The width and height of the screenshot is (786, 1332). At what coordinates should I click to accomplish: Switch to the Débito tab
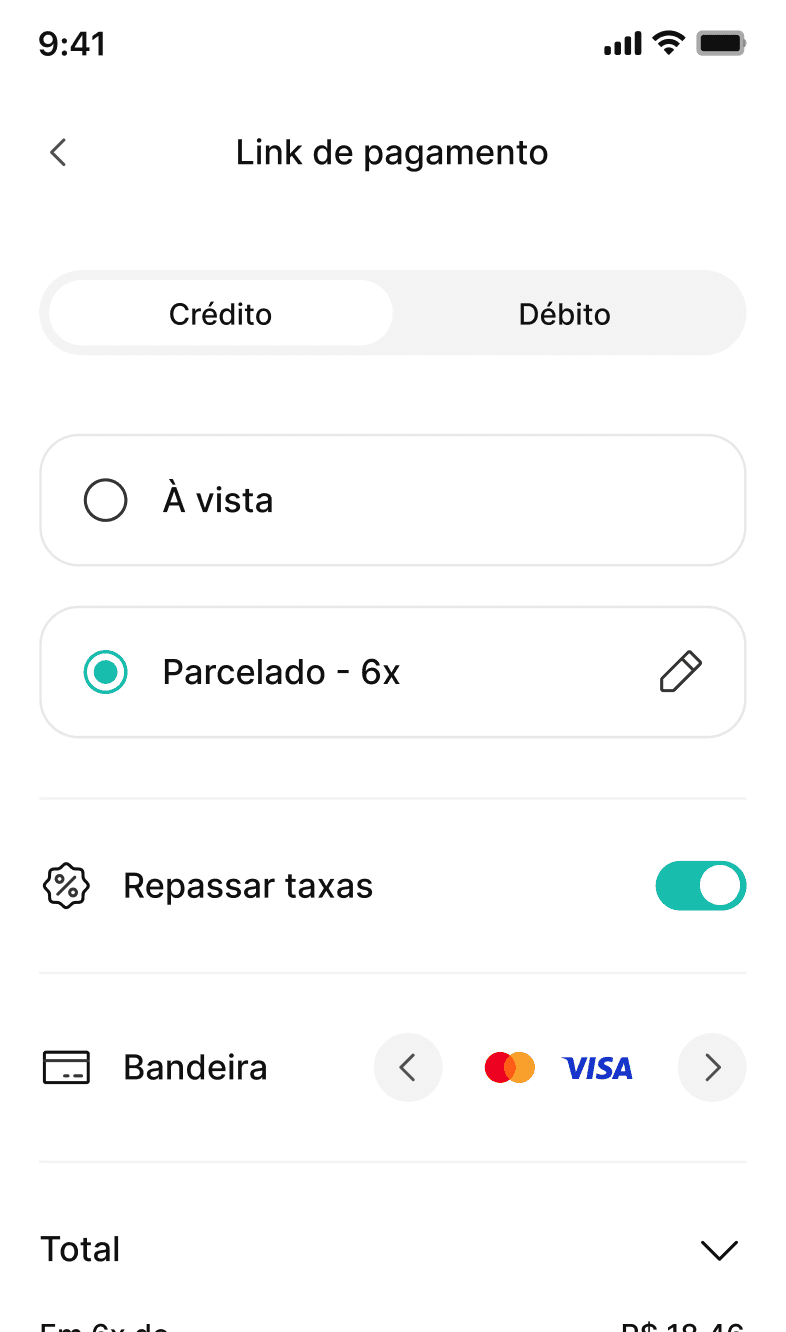pyautogui.click(x=564, y=314)
